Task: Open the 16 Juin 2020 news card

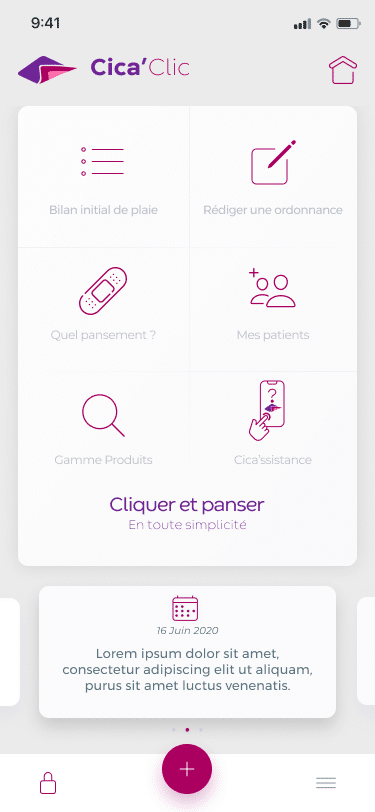Action: click(x=188, y=651)
